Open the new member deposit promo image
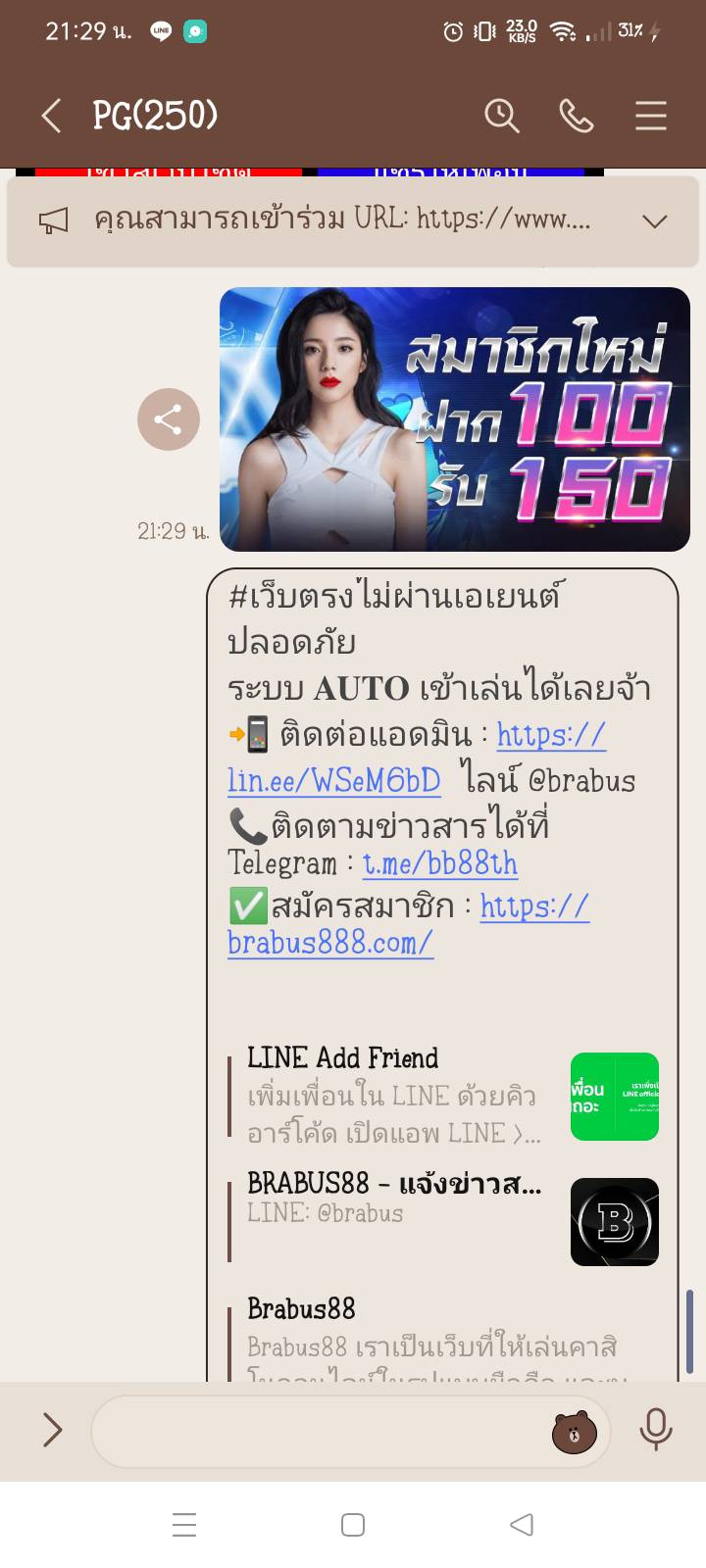This screenshot has height=1568, width=706. (x=454, y=419)
